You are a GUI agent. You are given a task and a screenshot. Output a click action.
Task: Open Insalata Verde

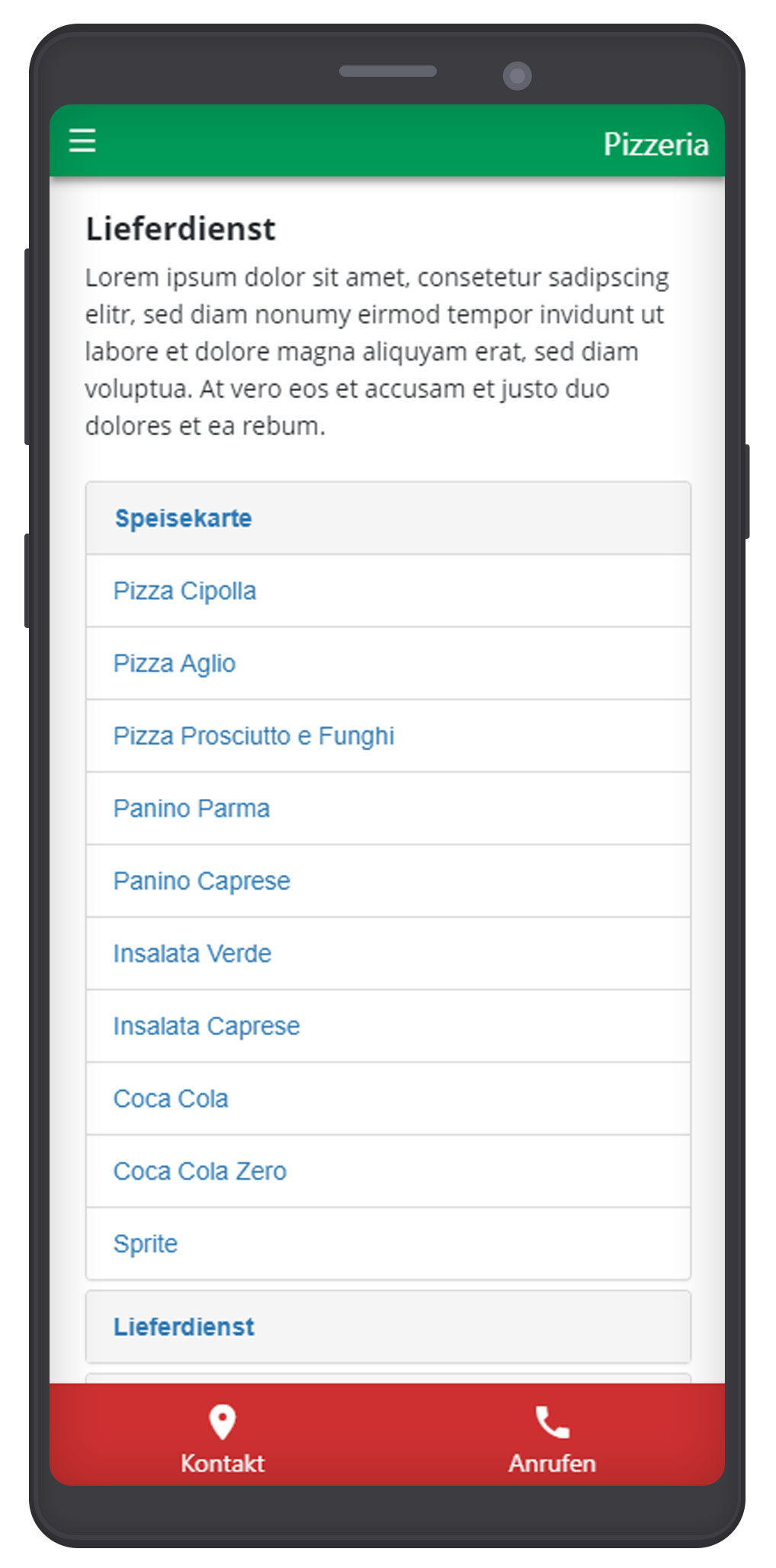[x=388, y=953]
